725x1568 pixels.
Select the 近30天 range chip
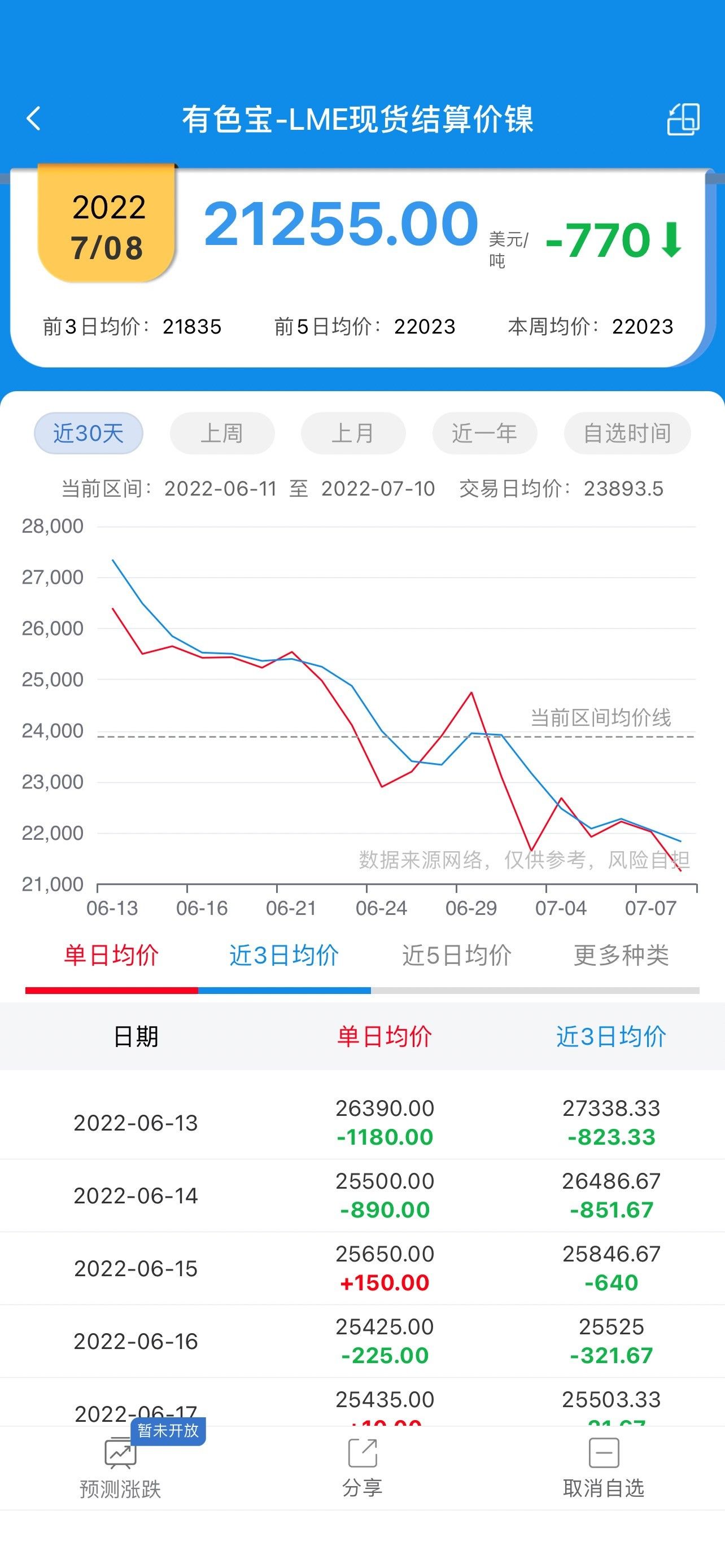click(x=88, y=433)
